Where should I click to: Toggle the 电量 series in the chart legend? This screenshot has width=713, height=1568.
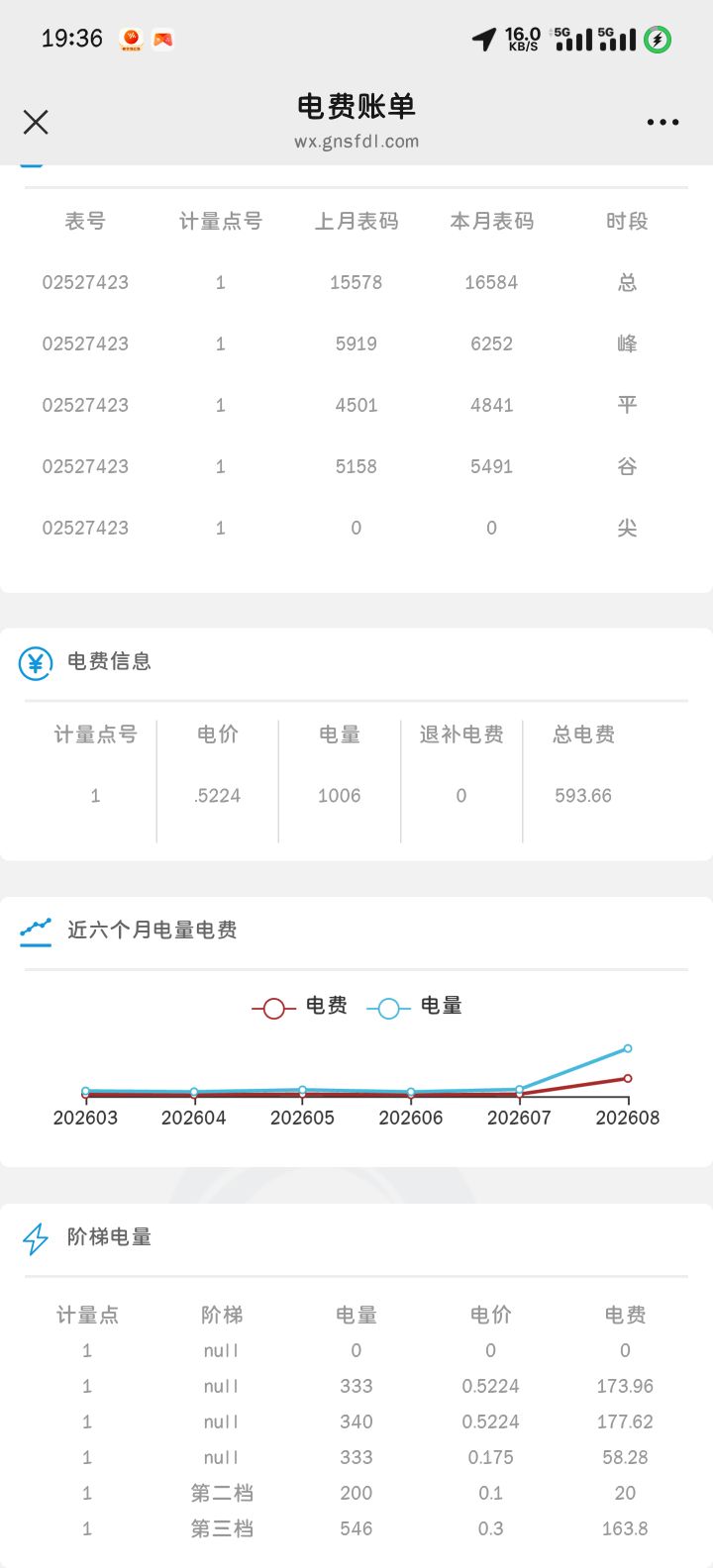[415, 1007]
